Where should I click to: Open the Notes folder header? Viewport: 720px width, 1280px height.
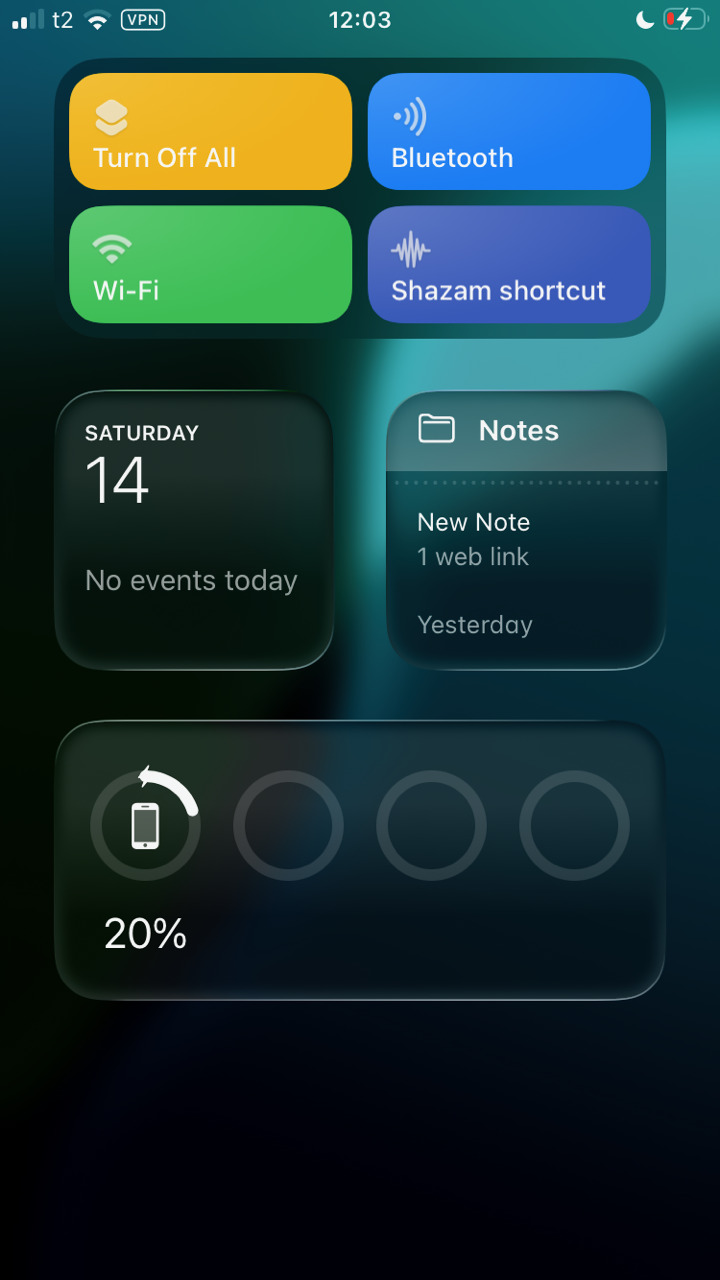pyautogui.click(x=526, y=431)
